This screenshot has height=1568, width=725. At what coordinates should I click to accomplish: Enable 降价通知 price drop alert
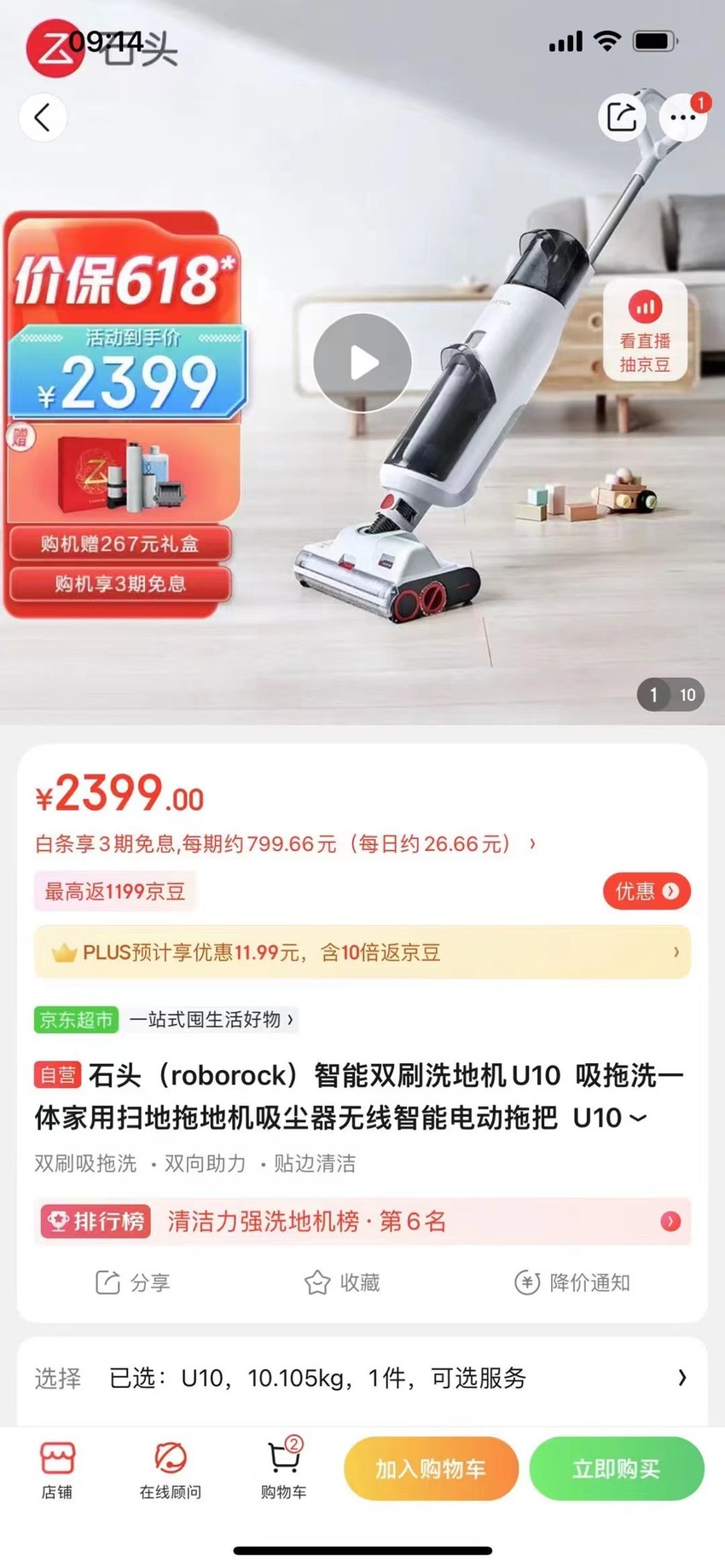point(572,1282)
